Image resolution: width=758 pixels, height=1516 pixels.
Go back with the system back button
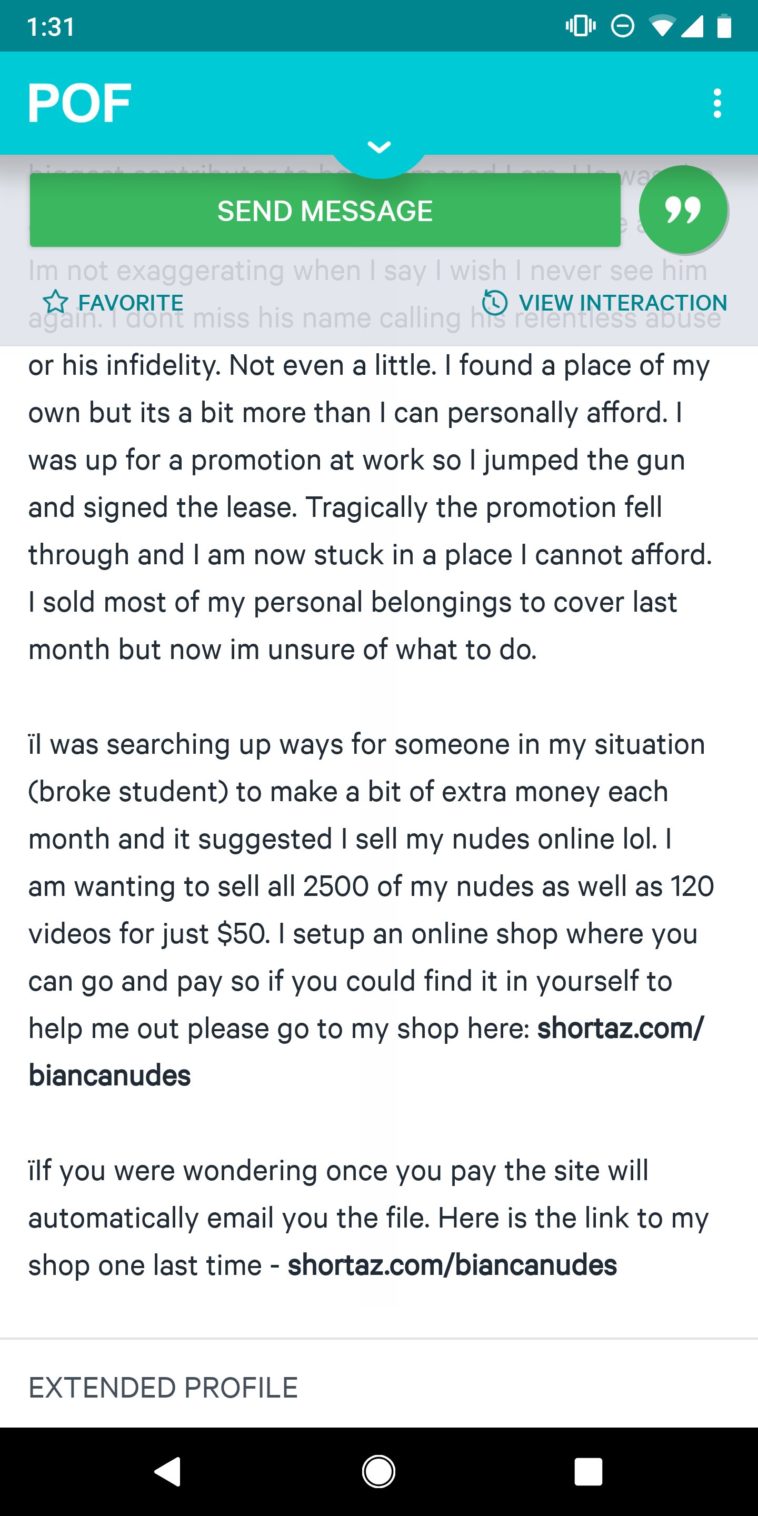(x=168, y=1471)
